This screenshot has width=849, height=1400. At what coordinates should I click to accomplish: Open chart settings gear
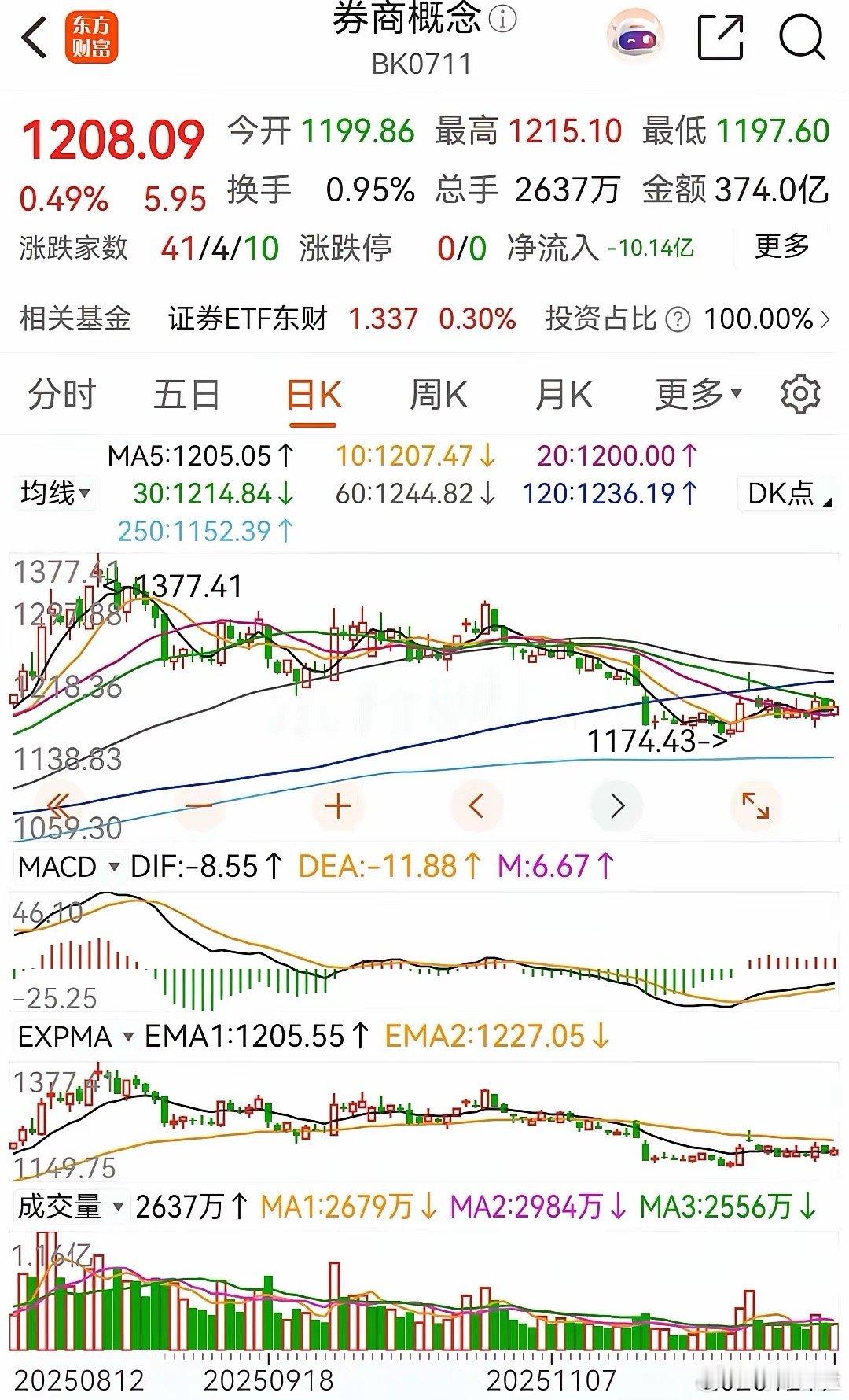click(800, 393)
